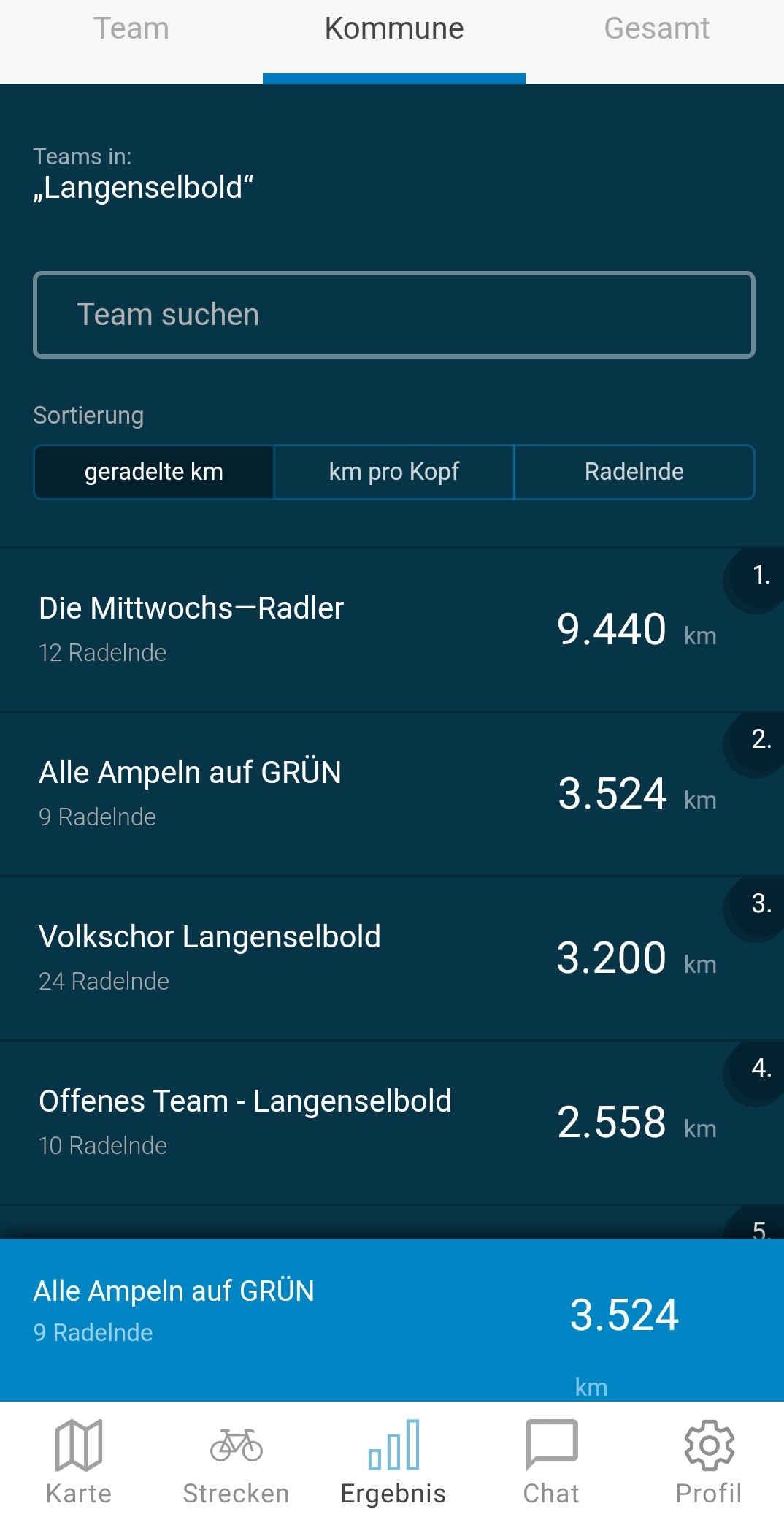This screenshot has height=1517, width=784.
Task: Open Alle Ampeln auf GRÜN ranked second
Action: click(392, 794)
